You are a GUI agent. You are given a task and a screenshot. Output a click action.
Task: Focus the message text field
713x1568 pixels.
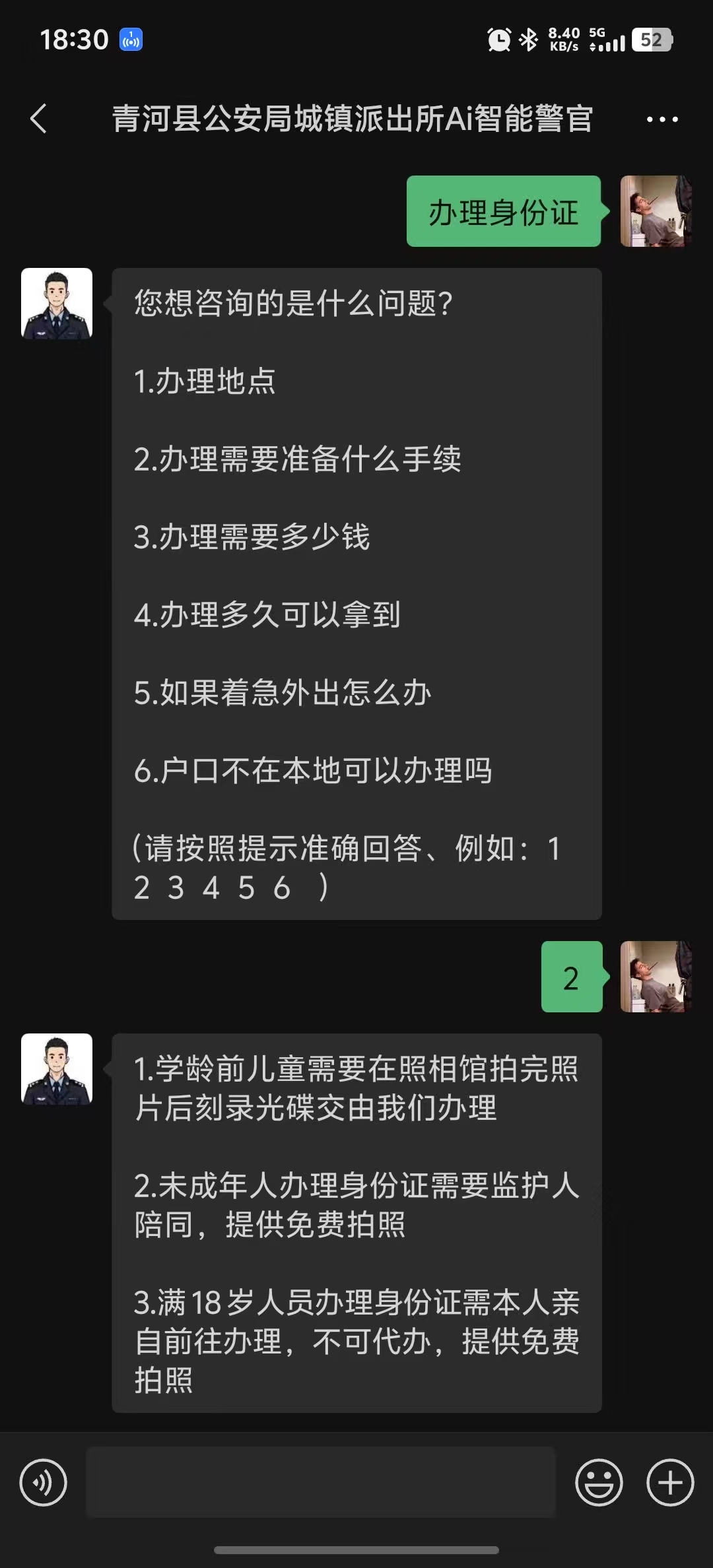coord(321,1483)
